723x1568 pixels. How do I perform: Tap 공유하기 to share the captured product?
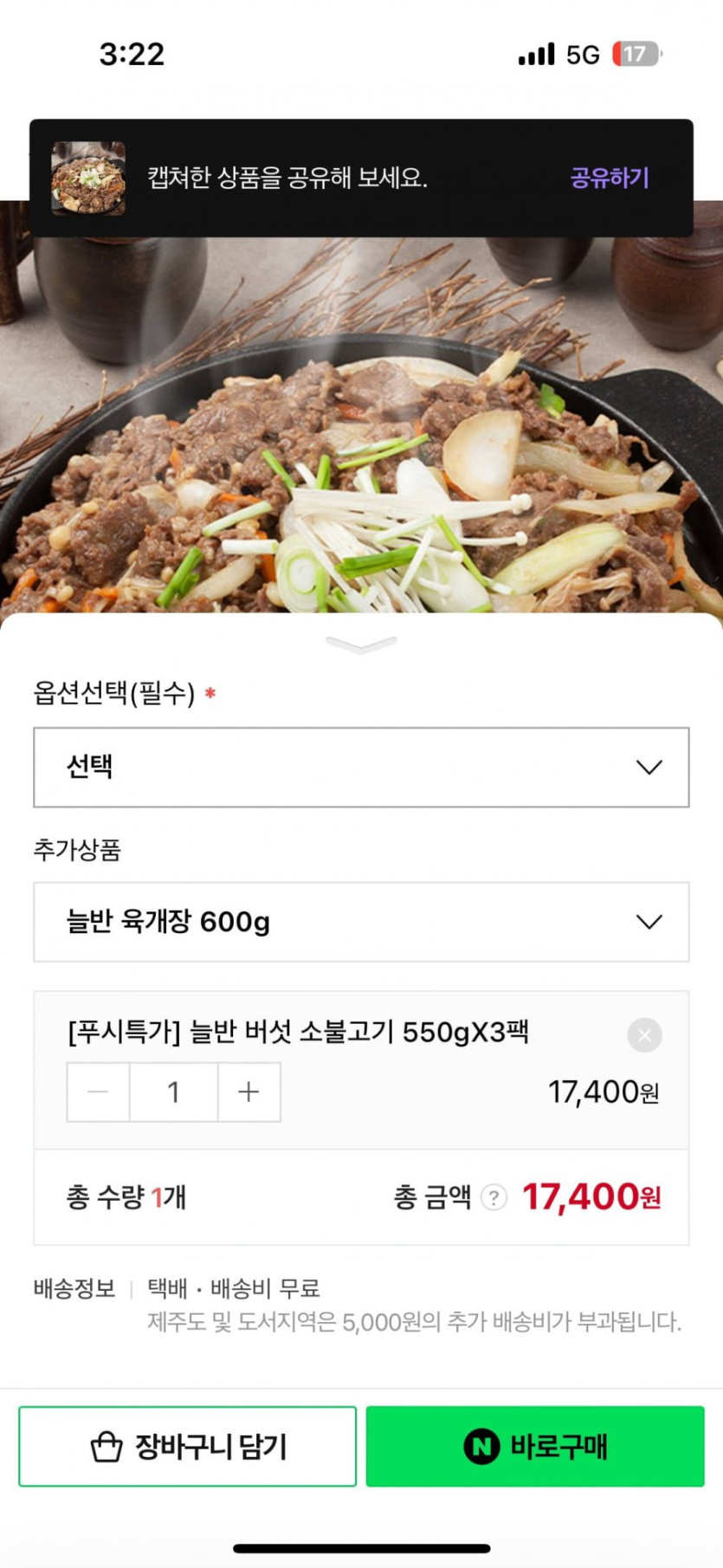(609, 177)
